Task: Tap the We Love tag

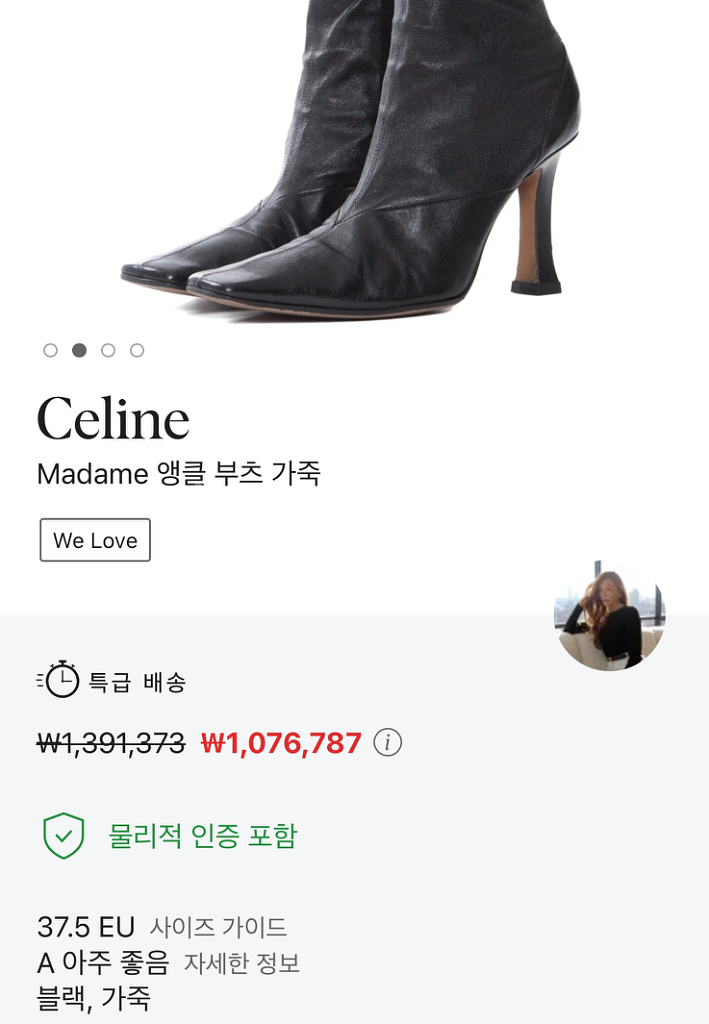Action: coord(95,540)
